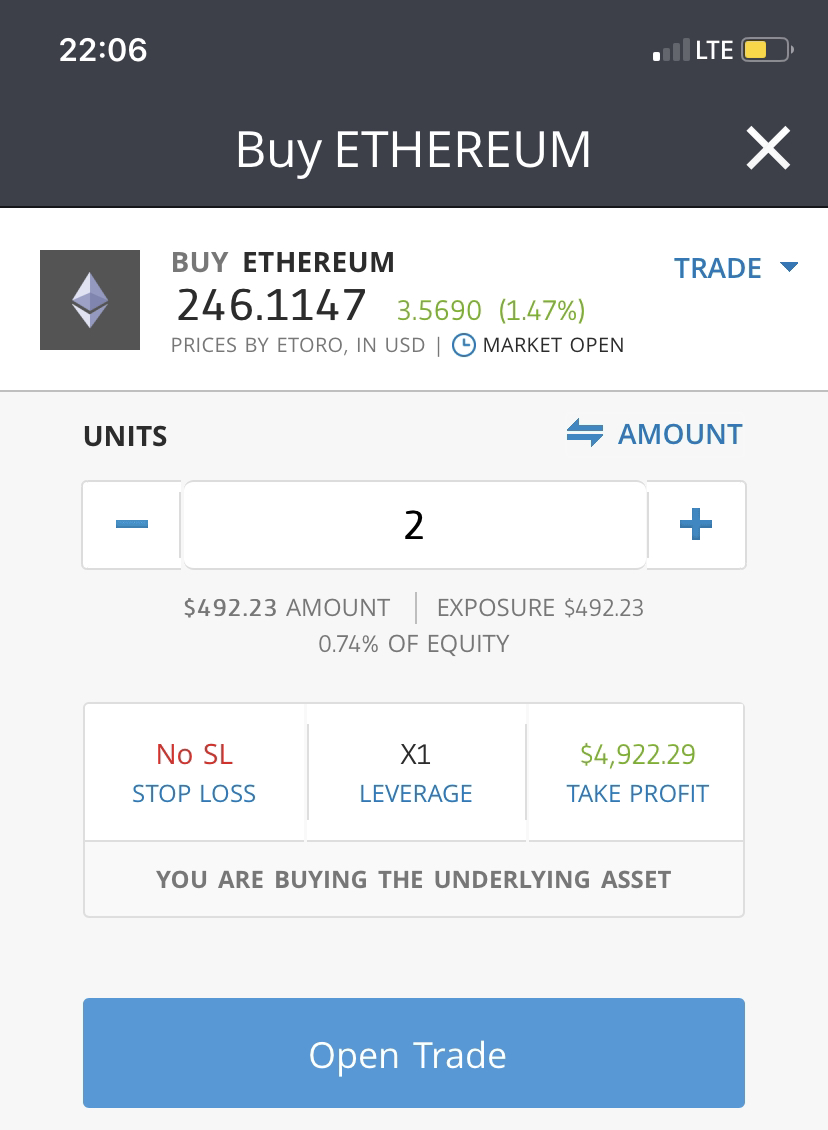
Task: Adjust the Take Profit value
Action: (x=637, y=772)
